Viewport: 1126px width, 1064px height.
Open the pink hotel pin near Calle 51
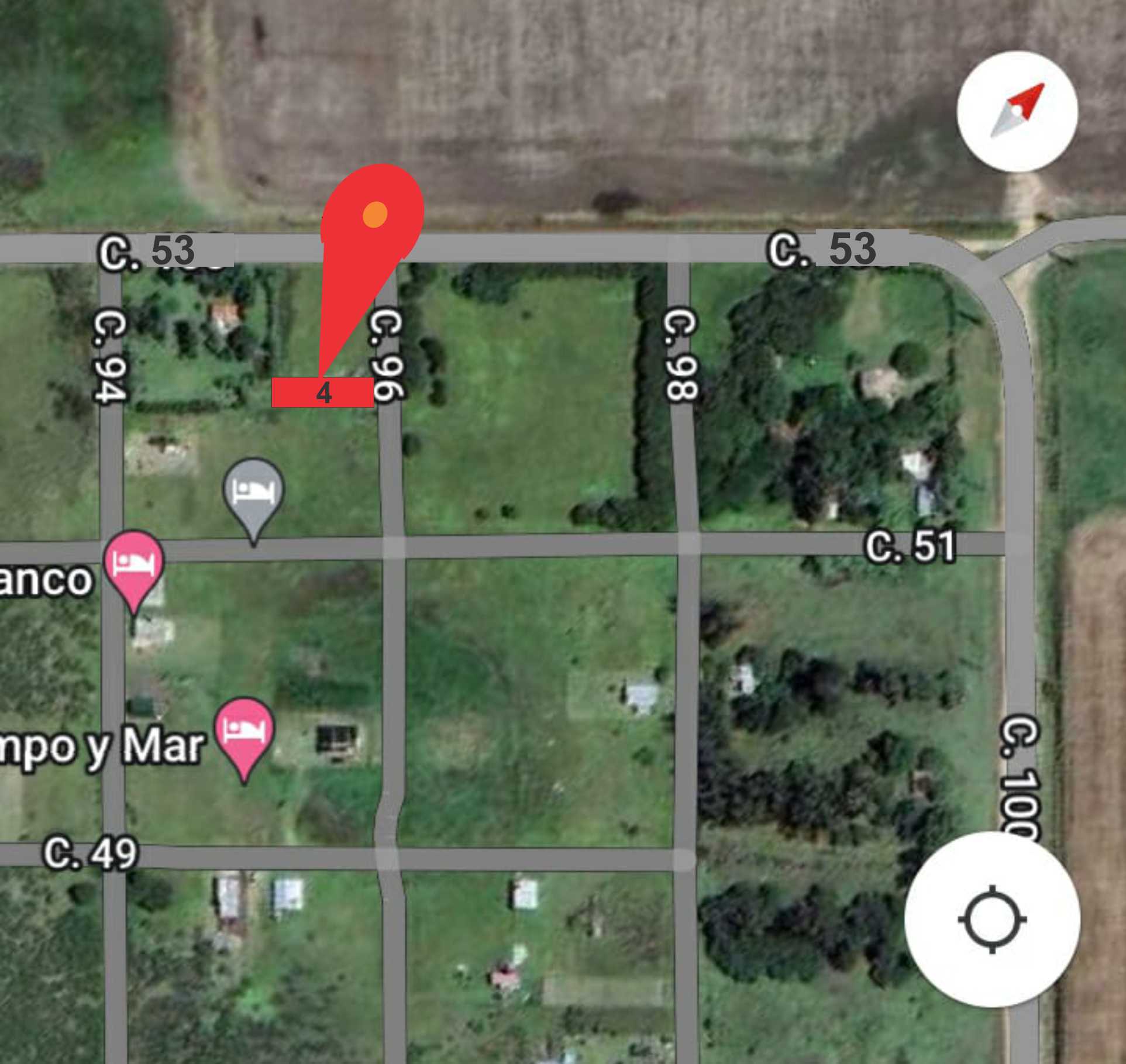(x=134, y=565)
